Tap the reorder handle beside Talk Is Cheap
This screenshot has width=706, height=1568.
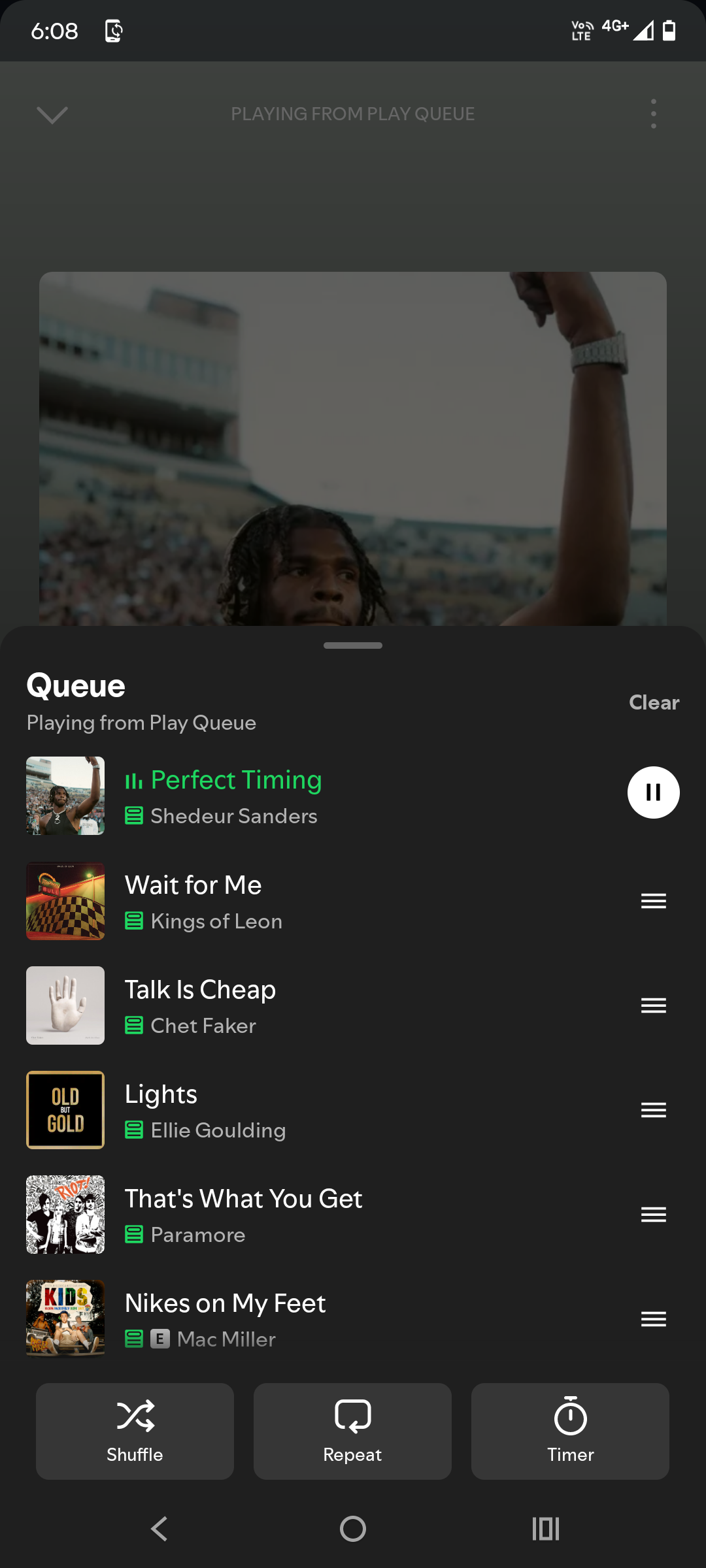tap(654, 1005)
